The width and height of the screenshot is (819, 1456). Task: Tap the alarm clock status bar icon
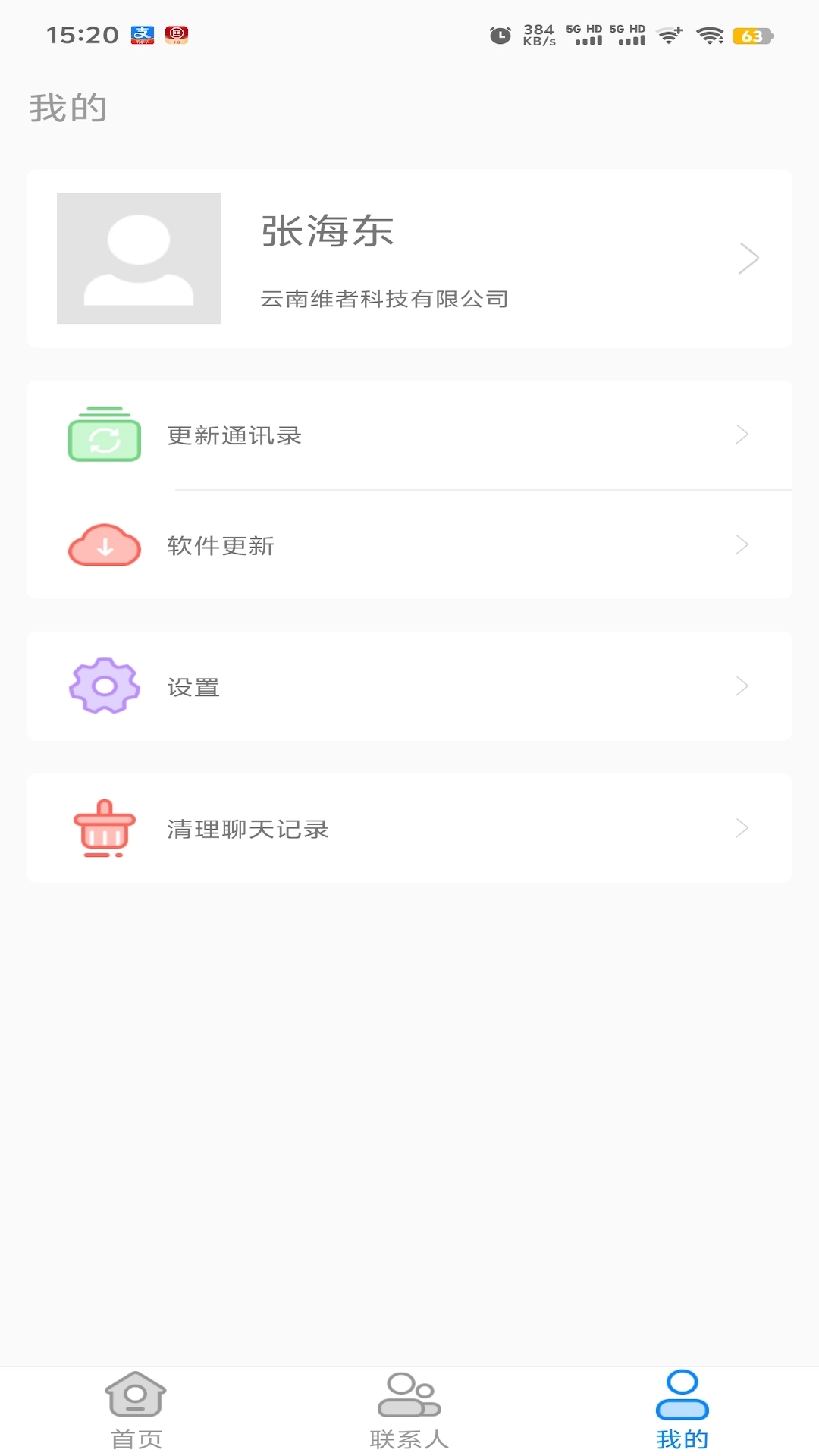coord(500,33)
